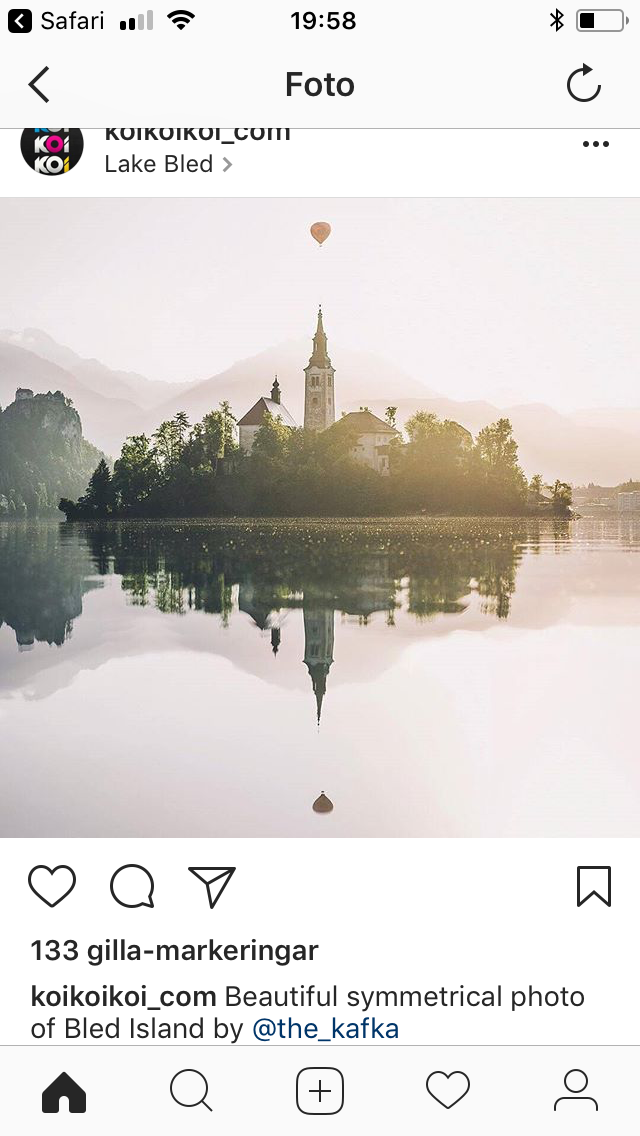Switch to the Home tab
The image size is (640, 1136).
pyautogui.click(x=64, y=1091)
